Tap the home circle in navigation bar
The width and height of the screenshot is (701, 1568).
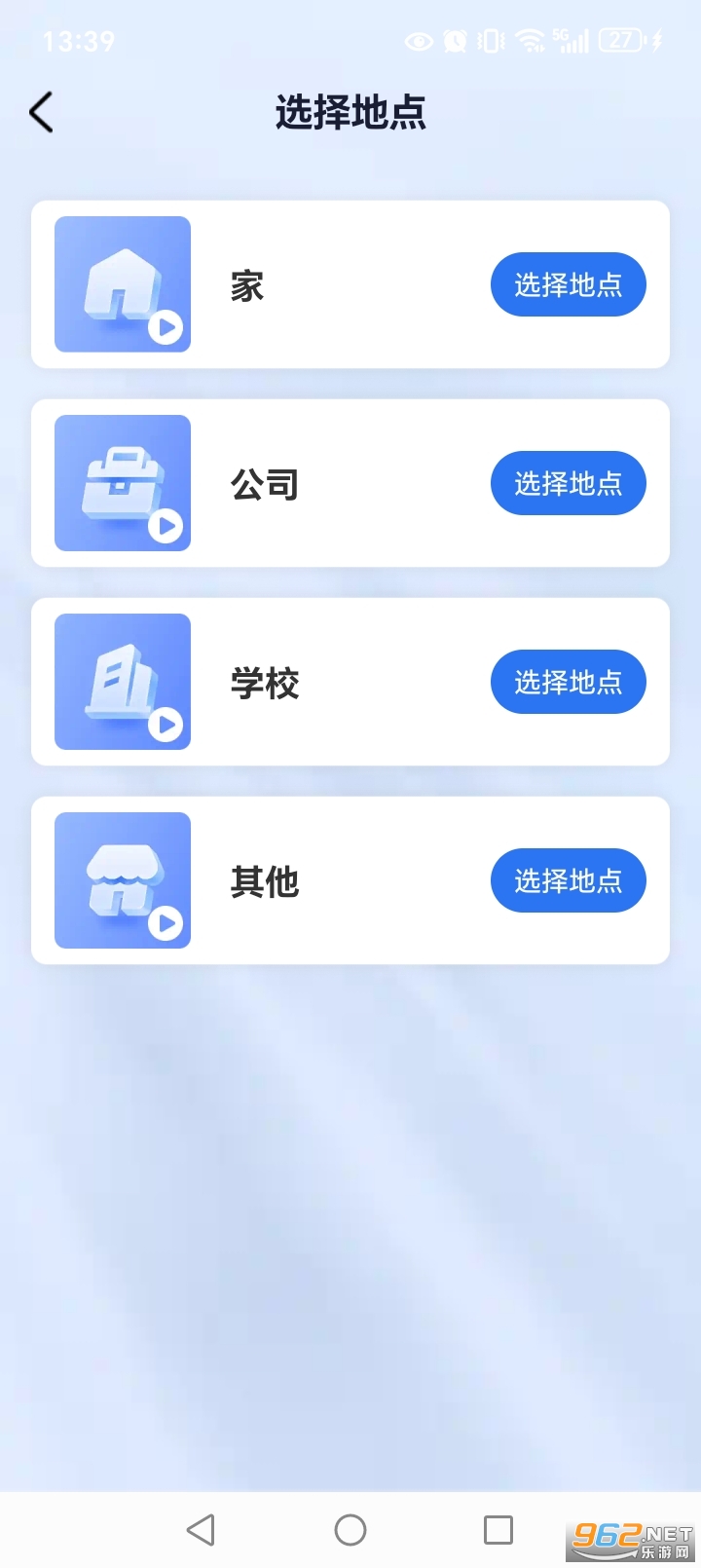tap(350, 1531)
